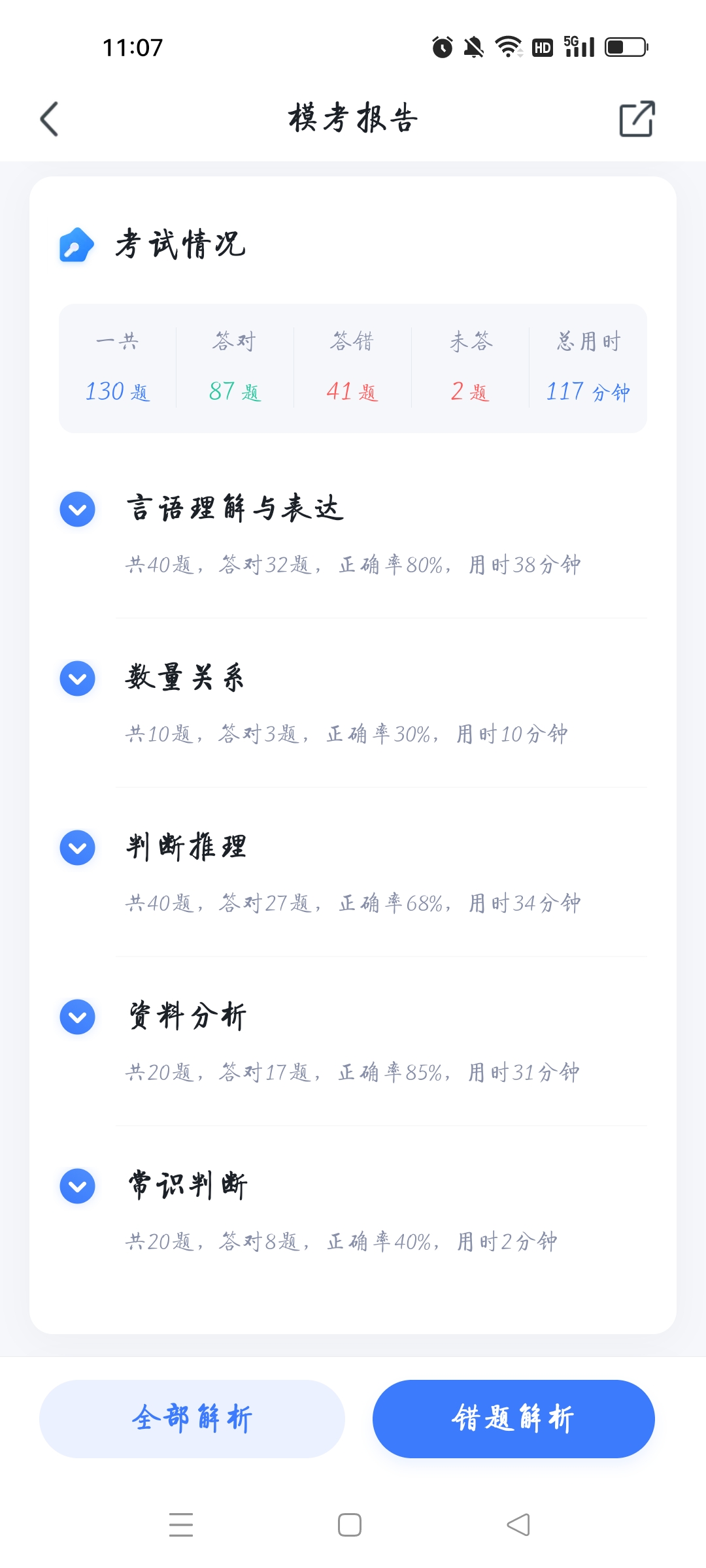This screenshot has height=1568, width=706.
Task: View 错题解析 for wrong answers
Action: (x=513, y=1418)
